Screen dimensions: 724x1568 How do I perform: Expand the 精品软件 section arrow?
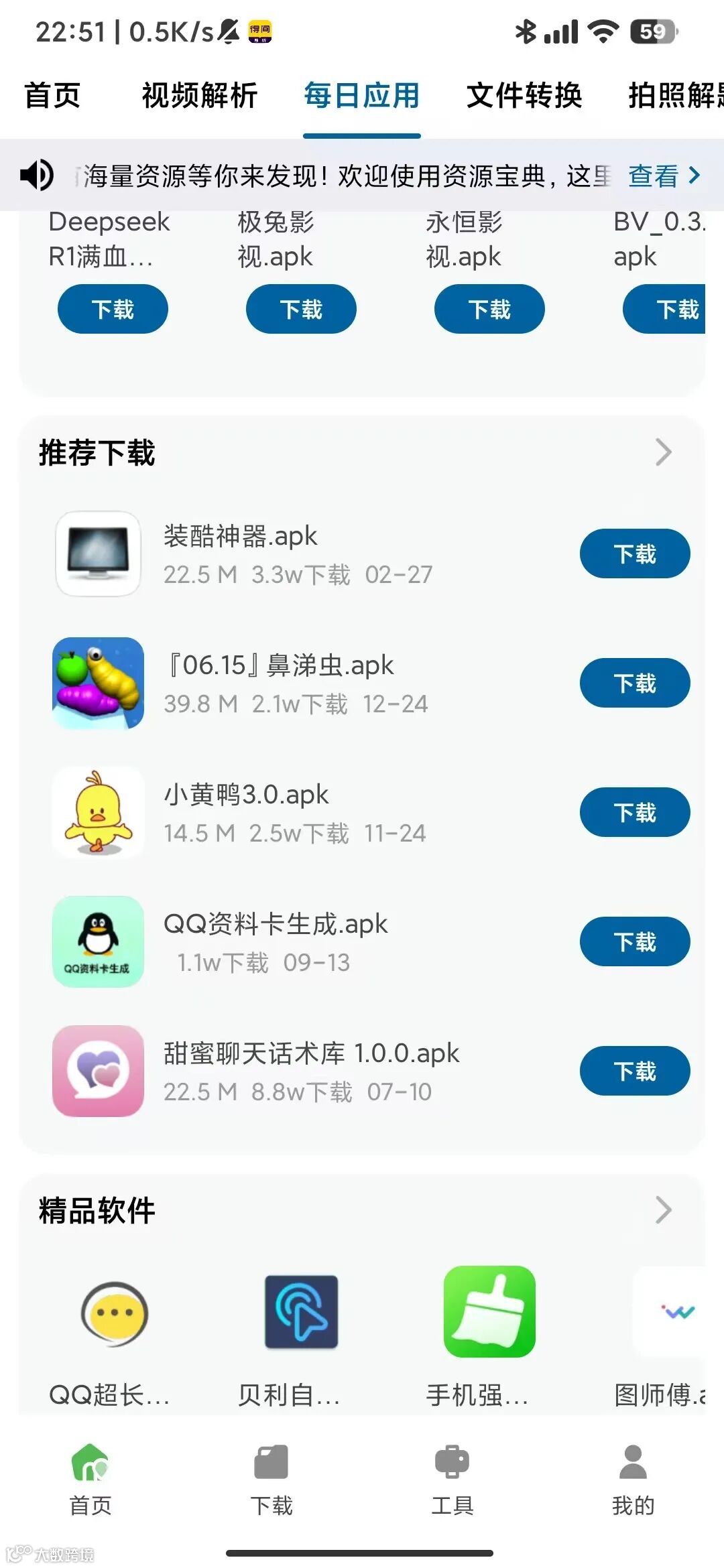(663, 1210)
